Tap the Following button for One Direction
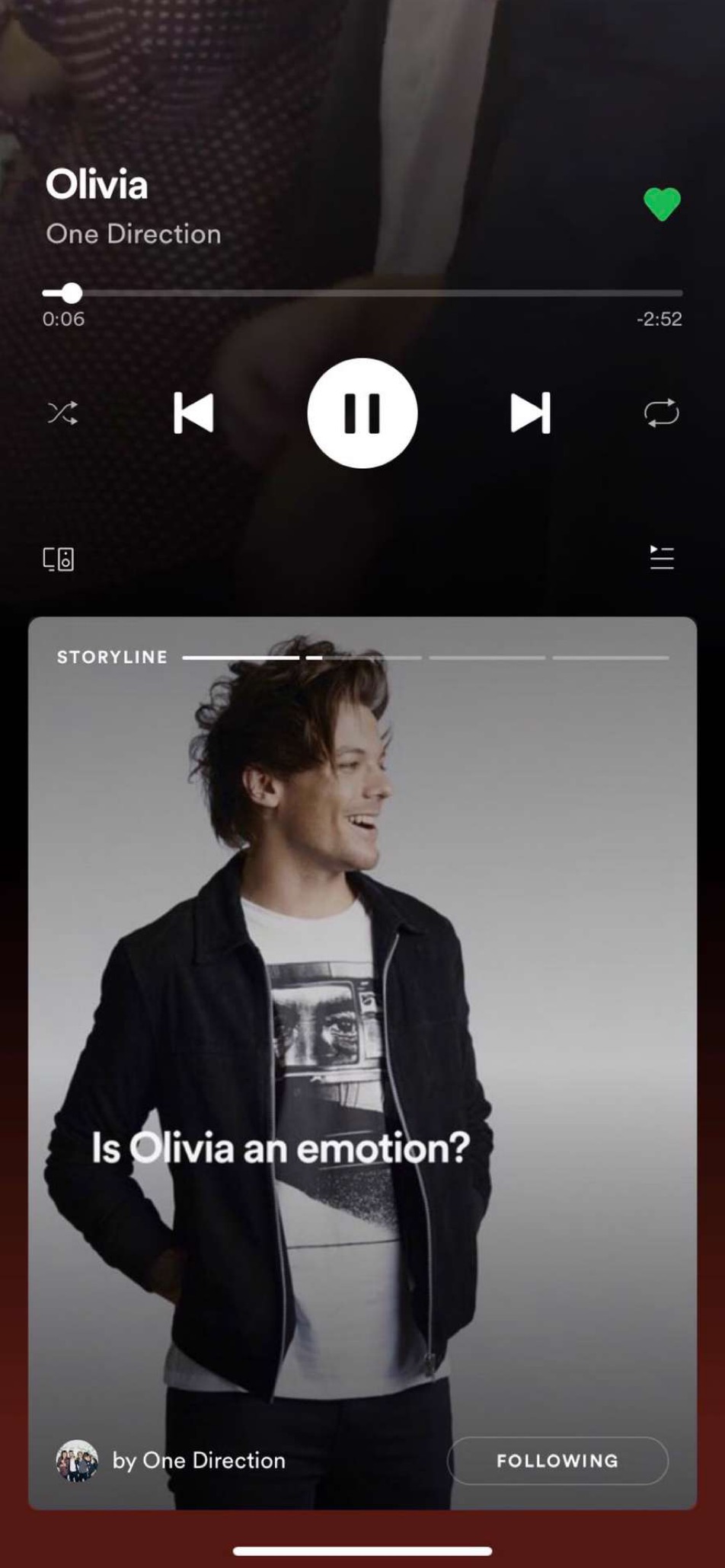Viewport: 725px width, 1568px height. tap(557, 1461)
